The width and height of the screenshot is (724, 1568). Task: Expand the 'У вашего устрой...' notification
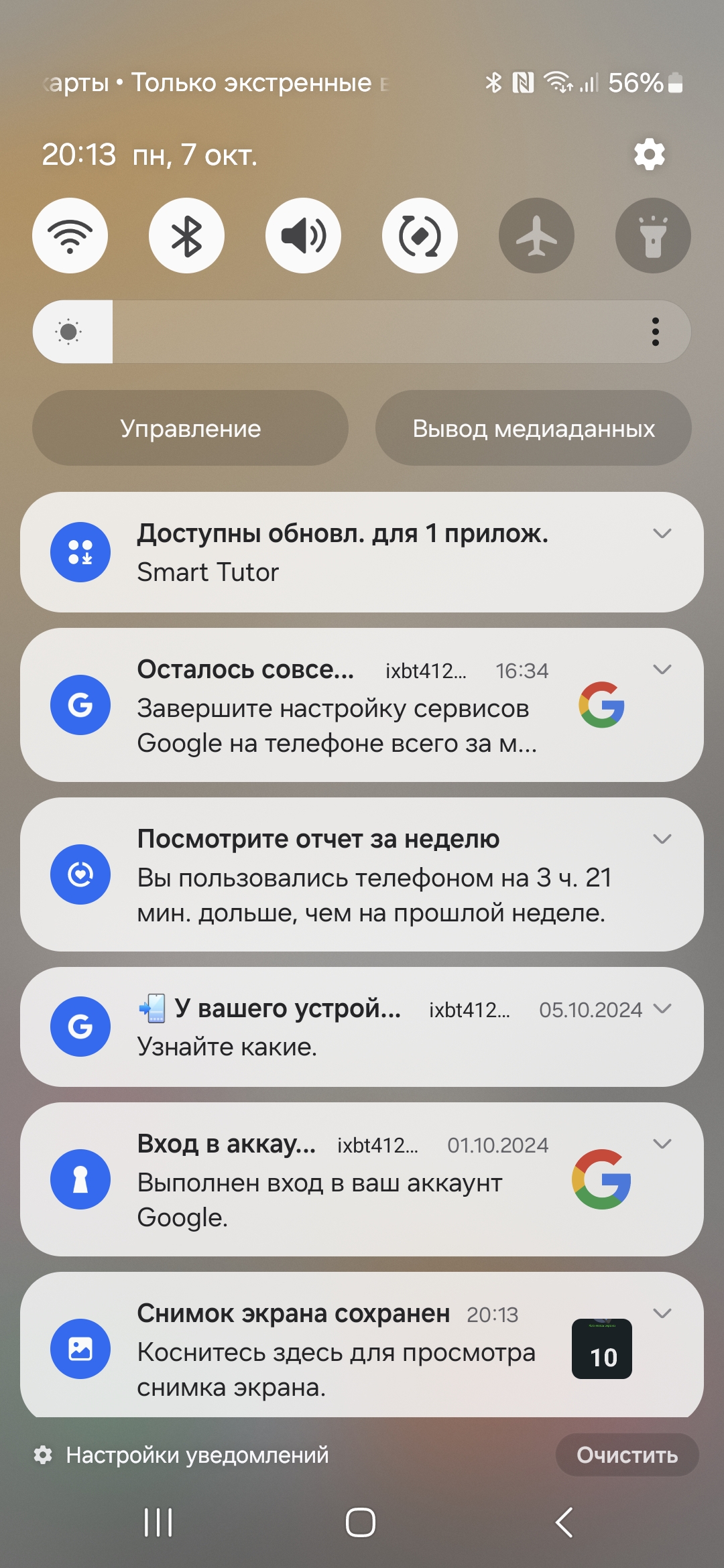point(662,1008)
